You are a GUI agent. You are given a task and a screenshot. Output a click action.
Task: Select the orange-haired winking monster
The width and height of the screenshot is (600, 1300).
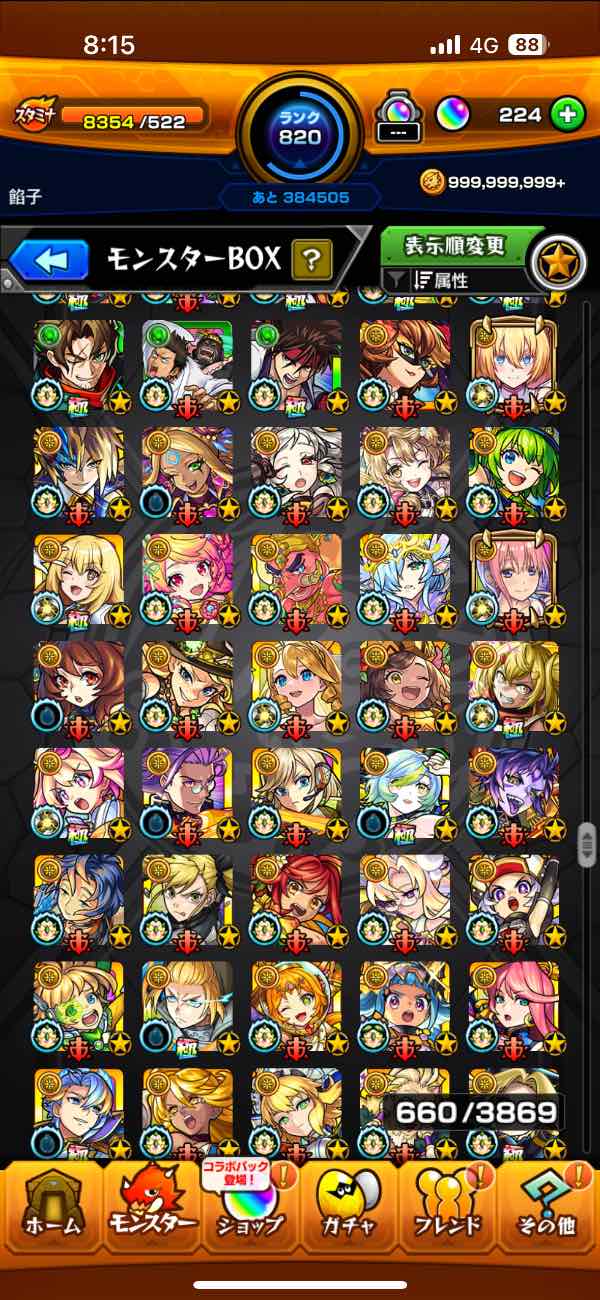(x=296, y=1006)
